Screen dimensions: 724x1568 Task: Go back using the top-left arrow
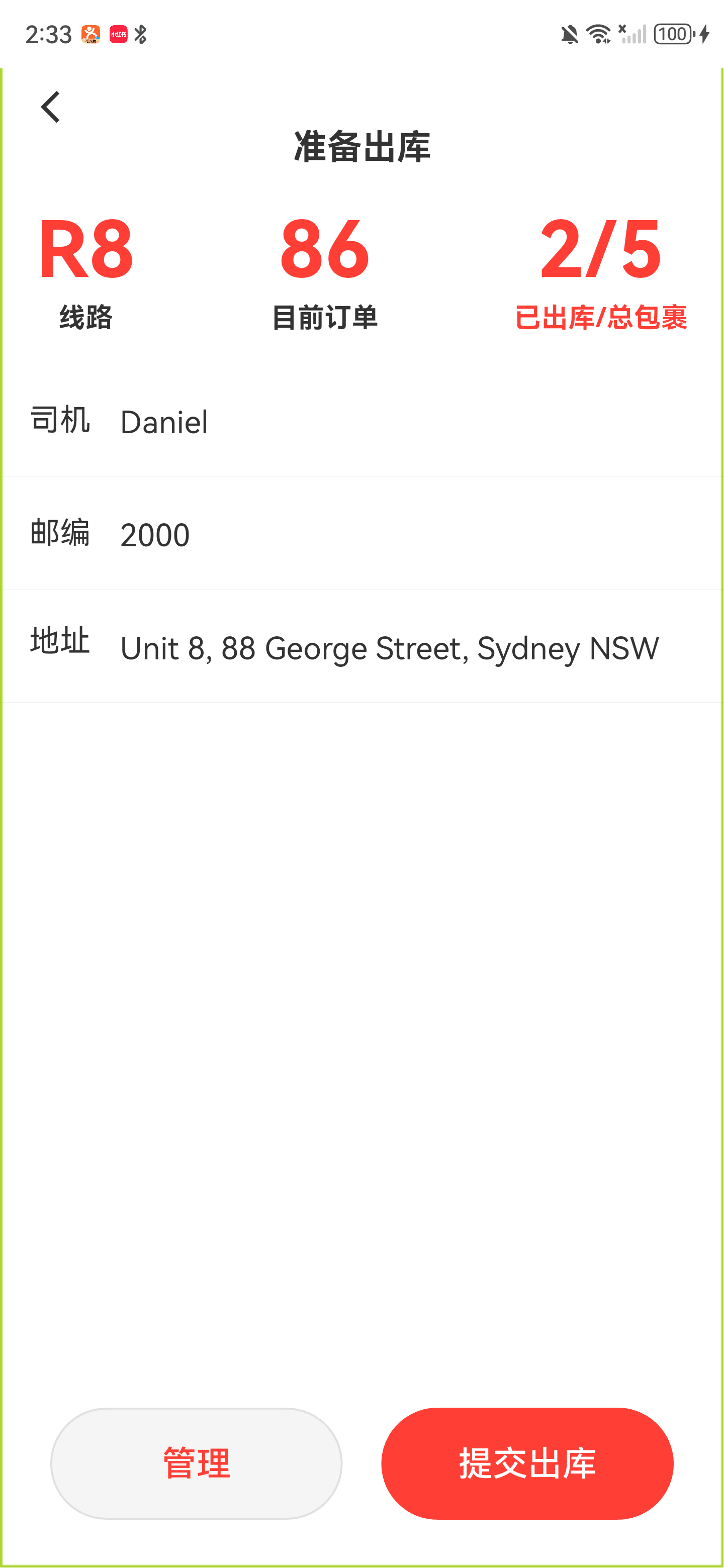point(51,107)
